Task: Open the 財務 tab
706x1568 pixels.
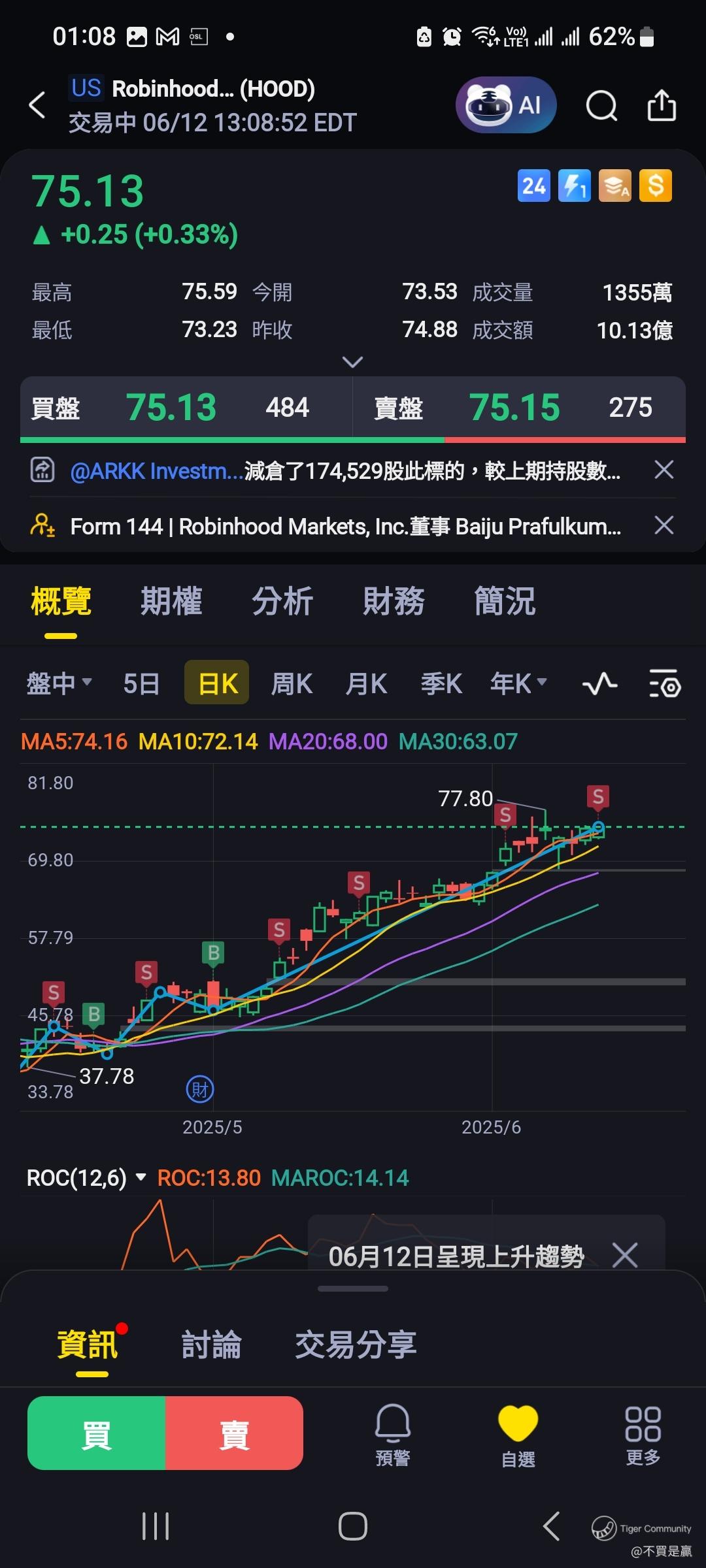Action: coord(394,601)
